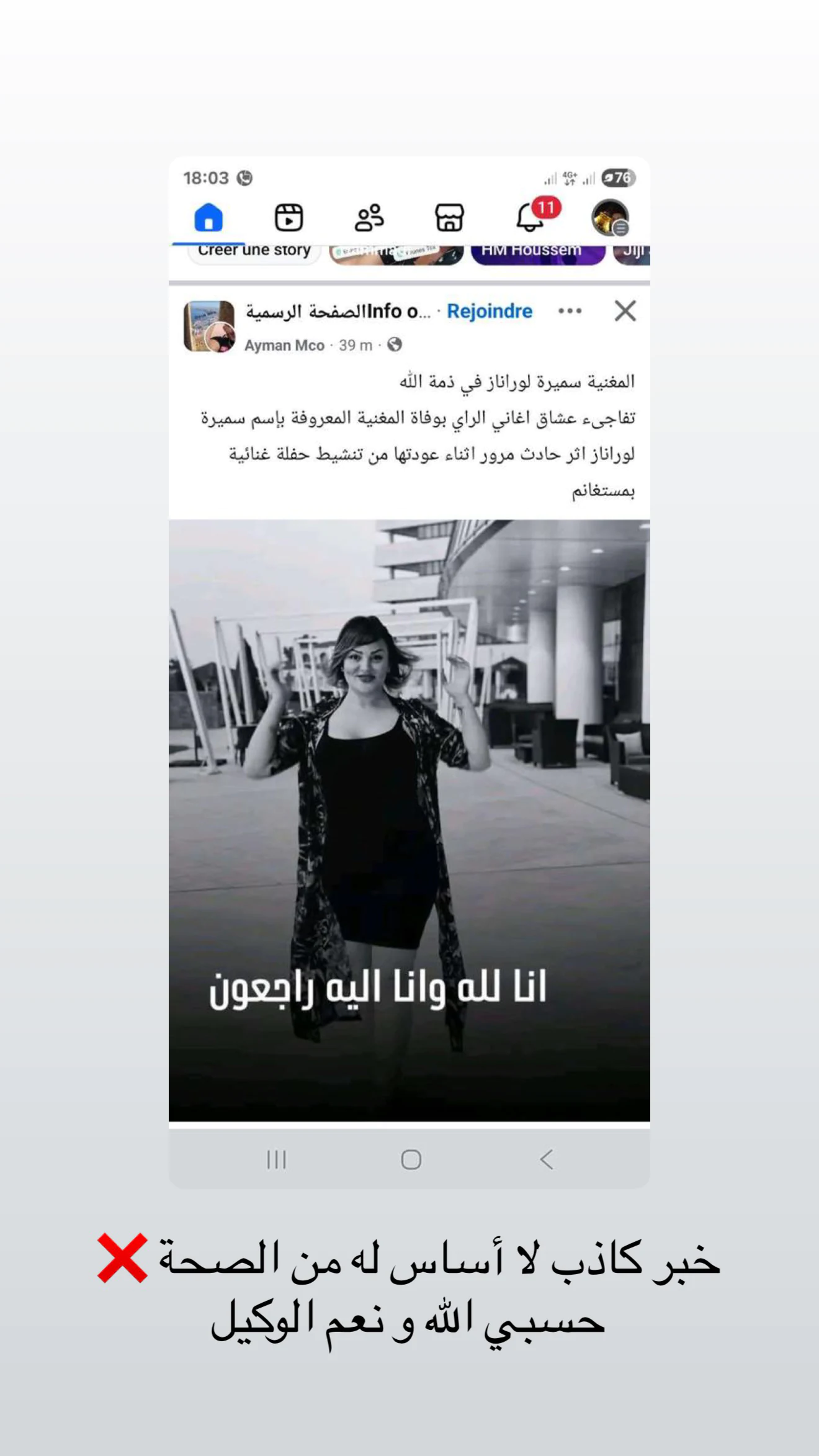This screenshot has height=1456, width=819.
Task: Open the post timestamp '39 m'
Action: pyautogui.click(x=352, y=345)
